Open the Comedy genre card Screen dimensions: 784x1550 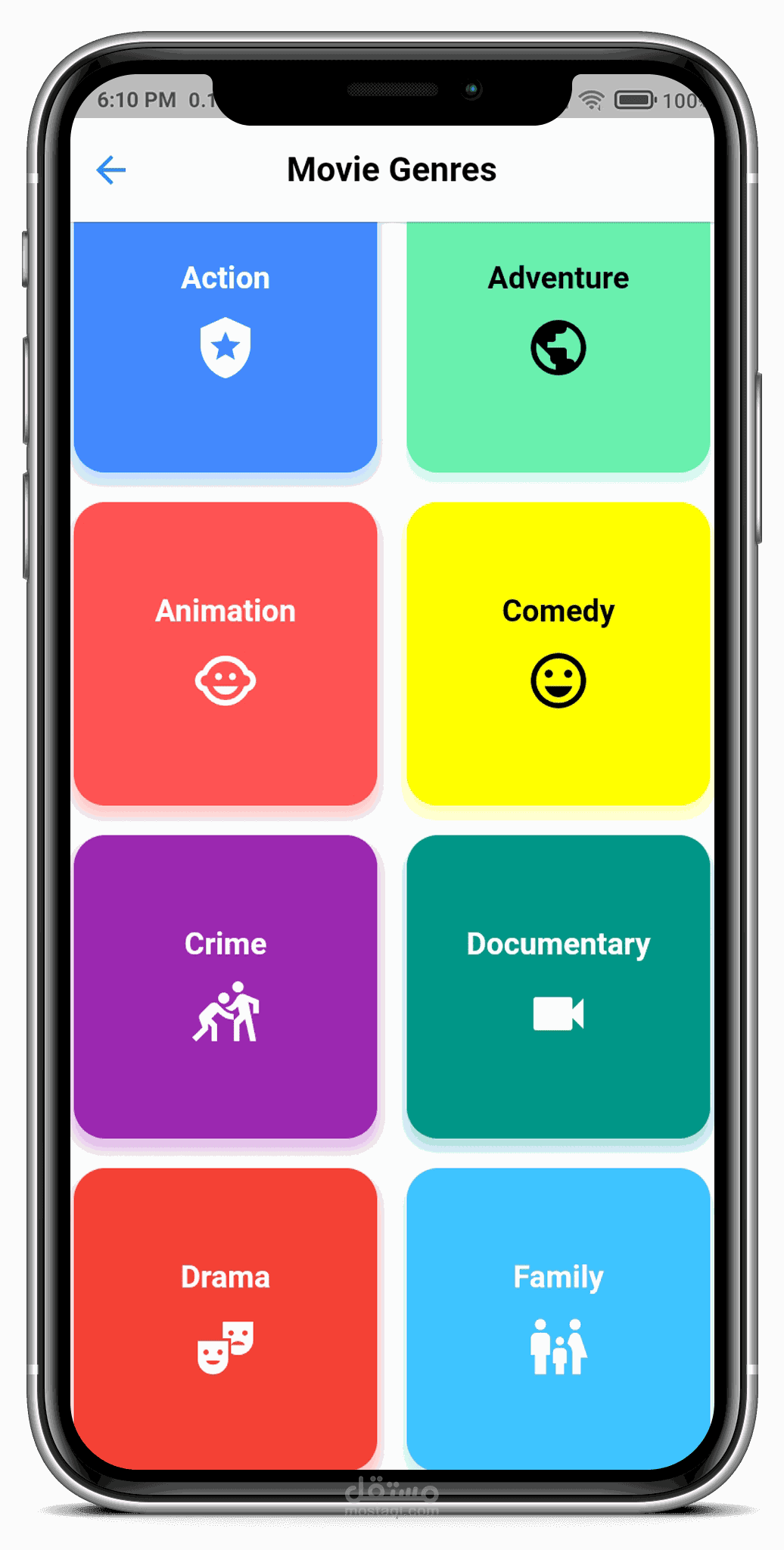[x=558, y=654]
